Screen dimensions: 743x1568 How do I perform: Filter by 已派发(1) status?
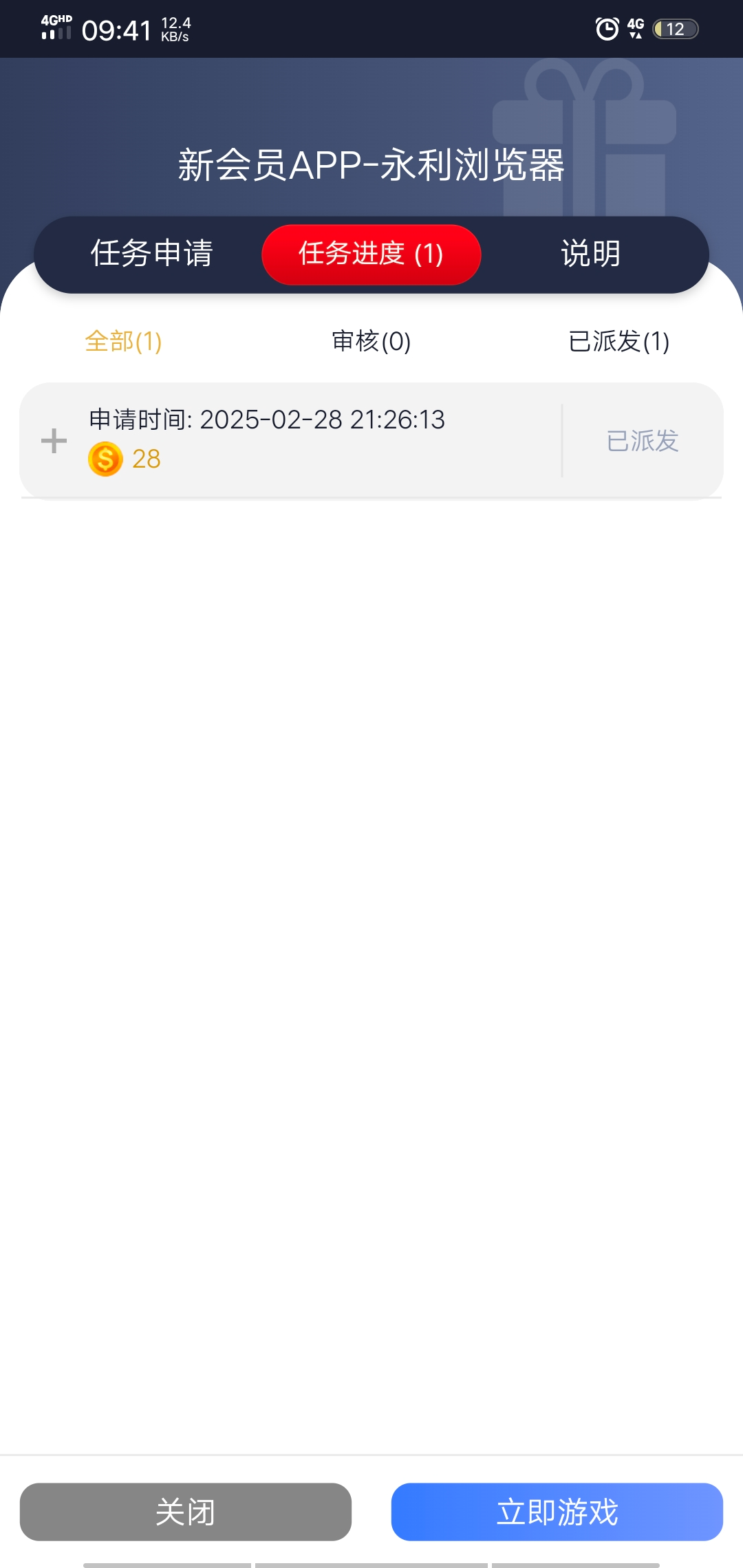618,341
